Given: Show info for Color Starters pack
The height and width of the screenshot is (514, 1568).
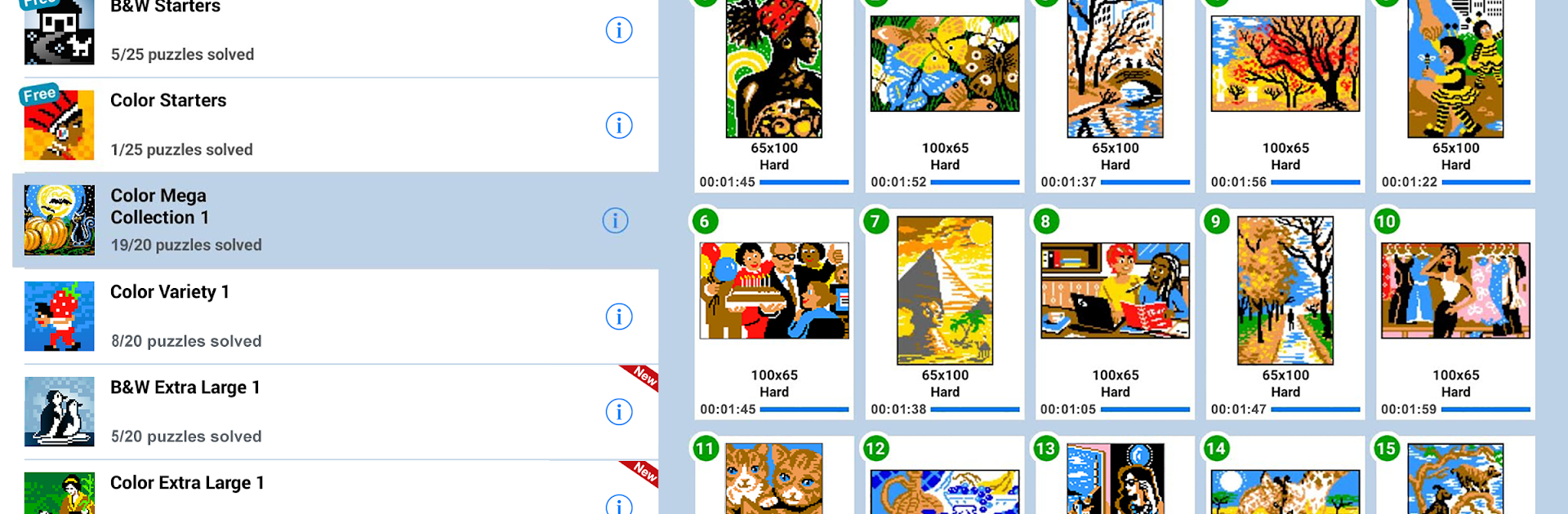Looking at the screenshot, I should (618, 126).
